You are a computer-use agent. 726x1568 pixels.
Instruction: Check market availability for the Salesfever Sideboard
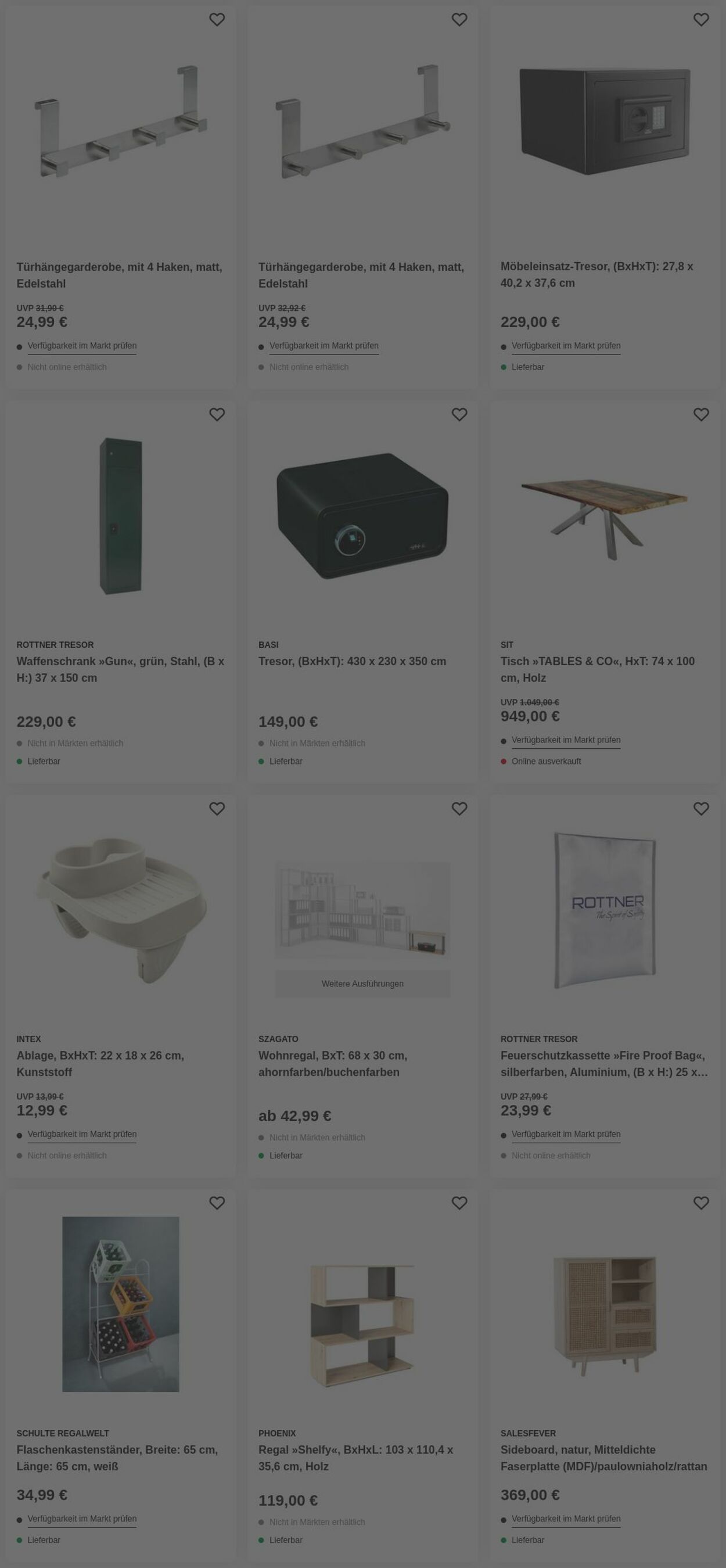pyautogui.click(x=566, y=1519)
